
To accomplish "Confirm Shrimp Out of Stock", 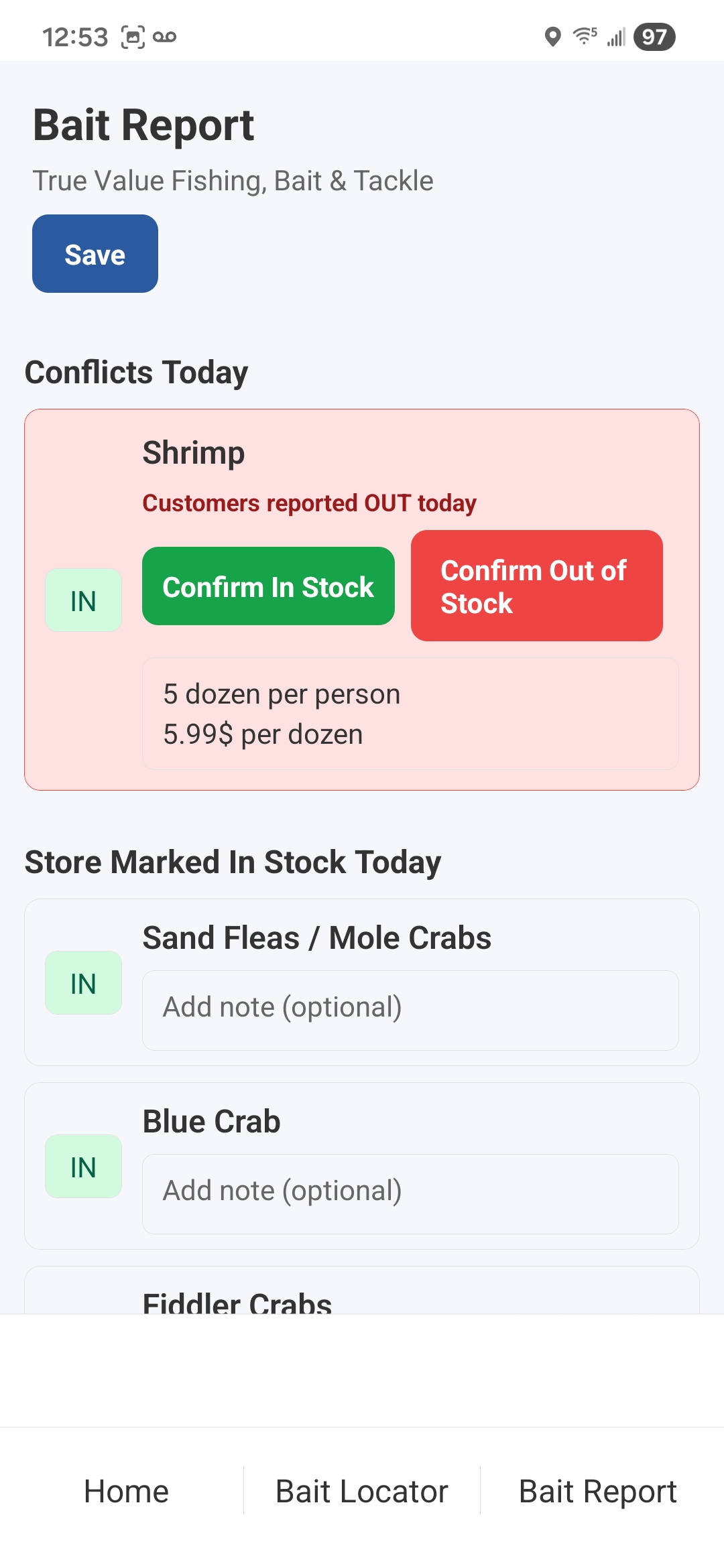I will coord(536,586).
